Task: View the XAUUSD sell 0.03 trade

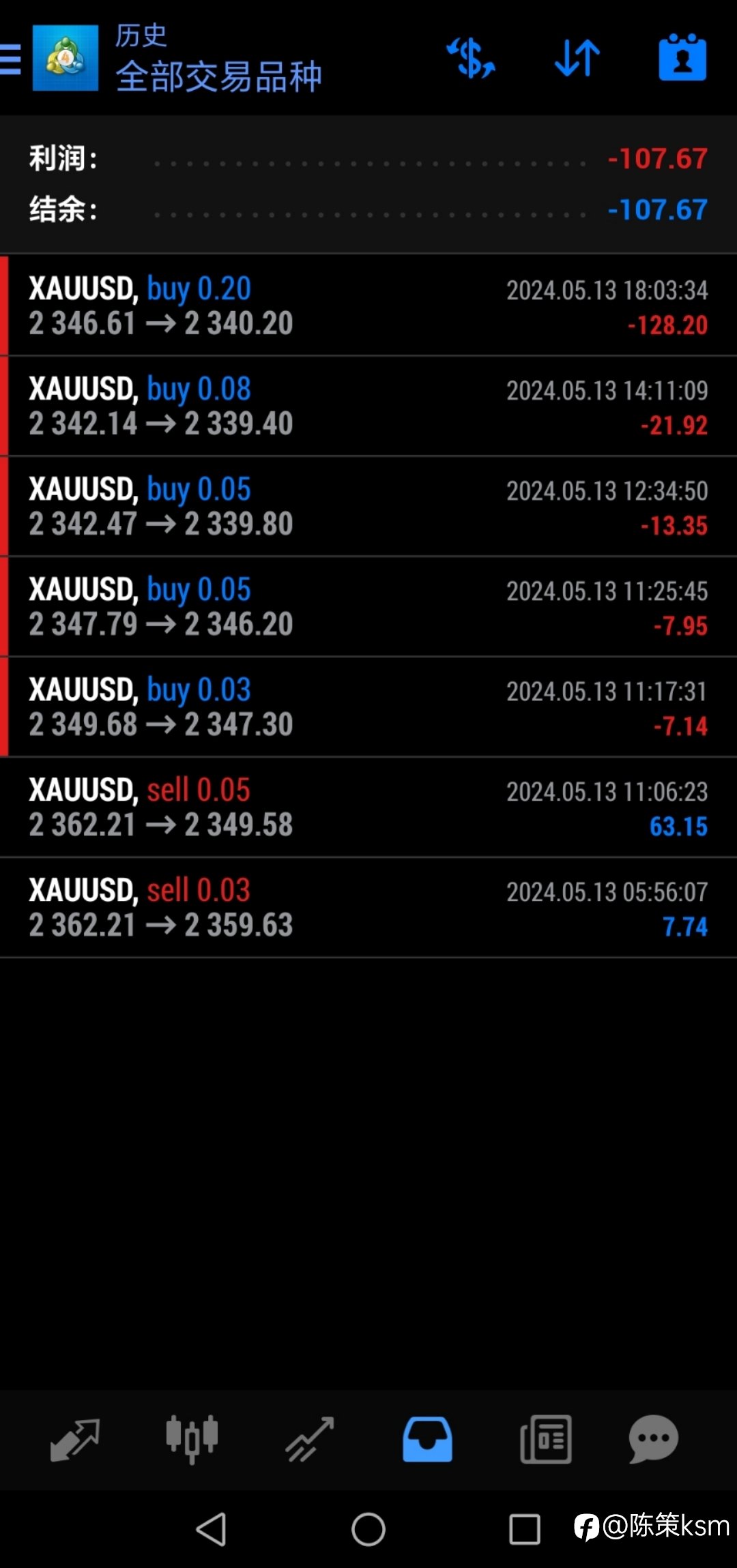Action: tap(369, 907)
